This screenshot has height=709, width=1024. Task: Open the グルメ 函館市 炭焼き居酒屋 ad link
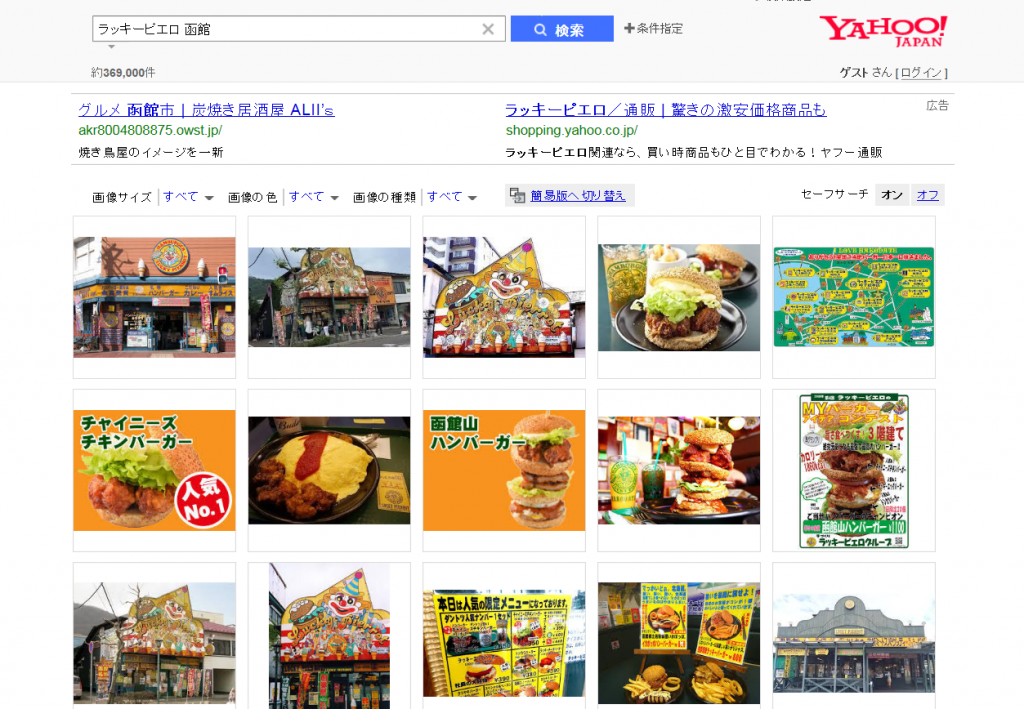point(206,110)
